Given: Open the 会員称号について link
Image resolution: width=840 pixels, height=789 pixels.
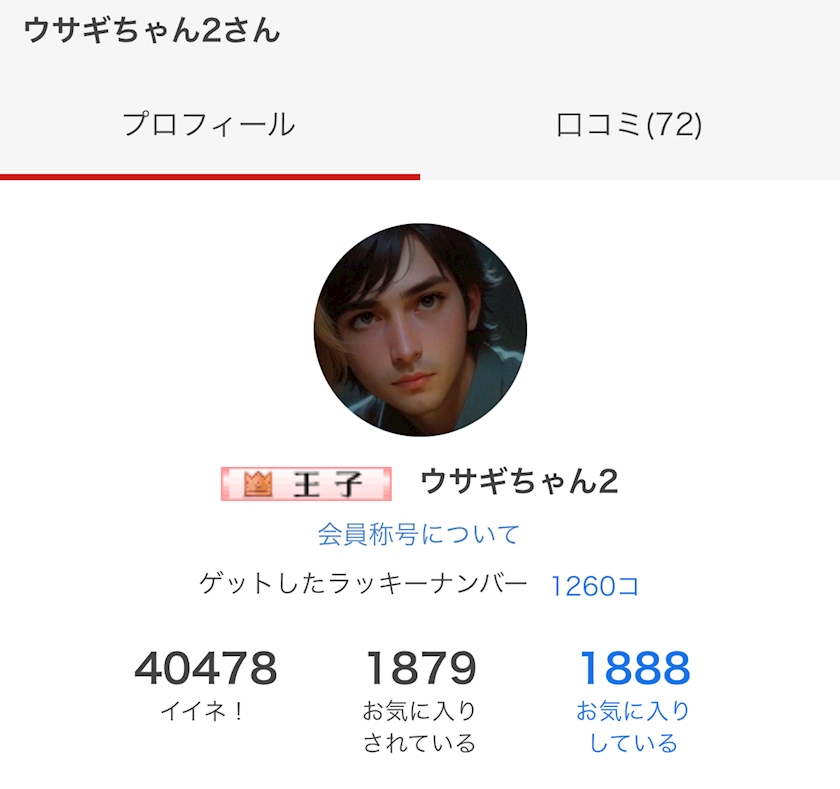Looking at the screenshot, I should click(419, 534).
